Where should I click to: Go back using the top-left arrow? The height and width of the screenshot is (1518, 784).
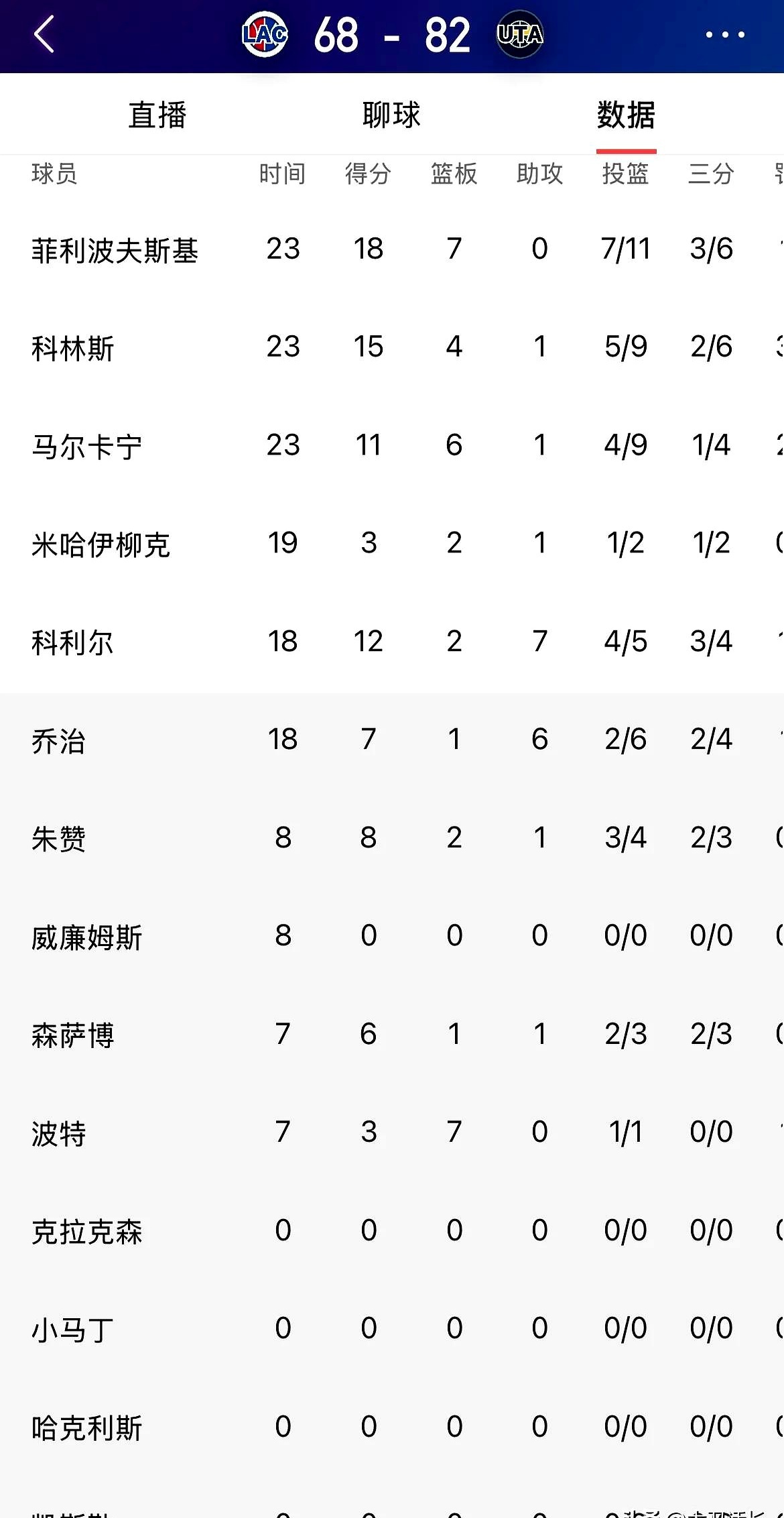point(44,35)
